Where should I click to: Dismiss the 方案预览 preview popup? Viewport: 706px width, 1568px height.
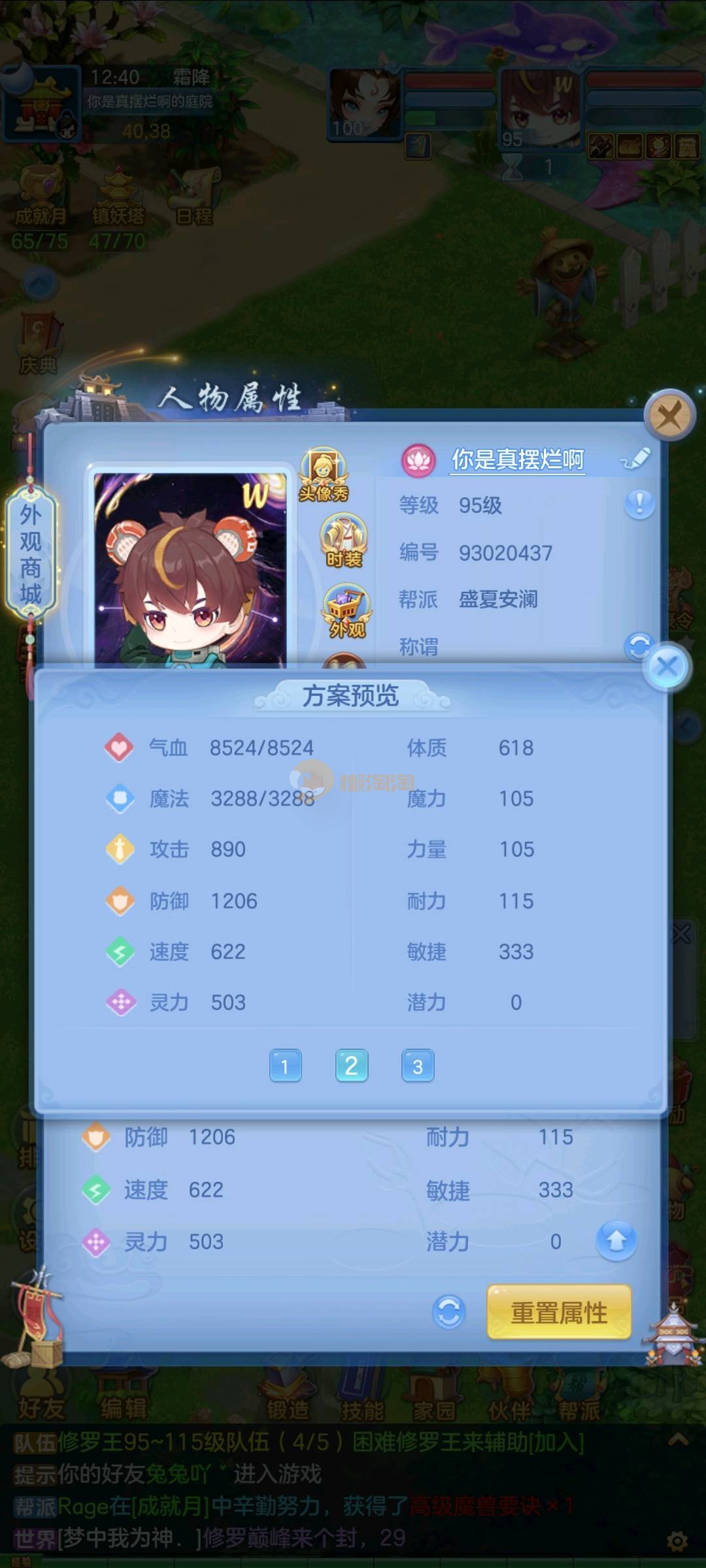click(x=667, y=666)
